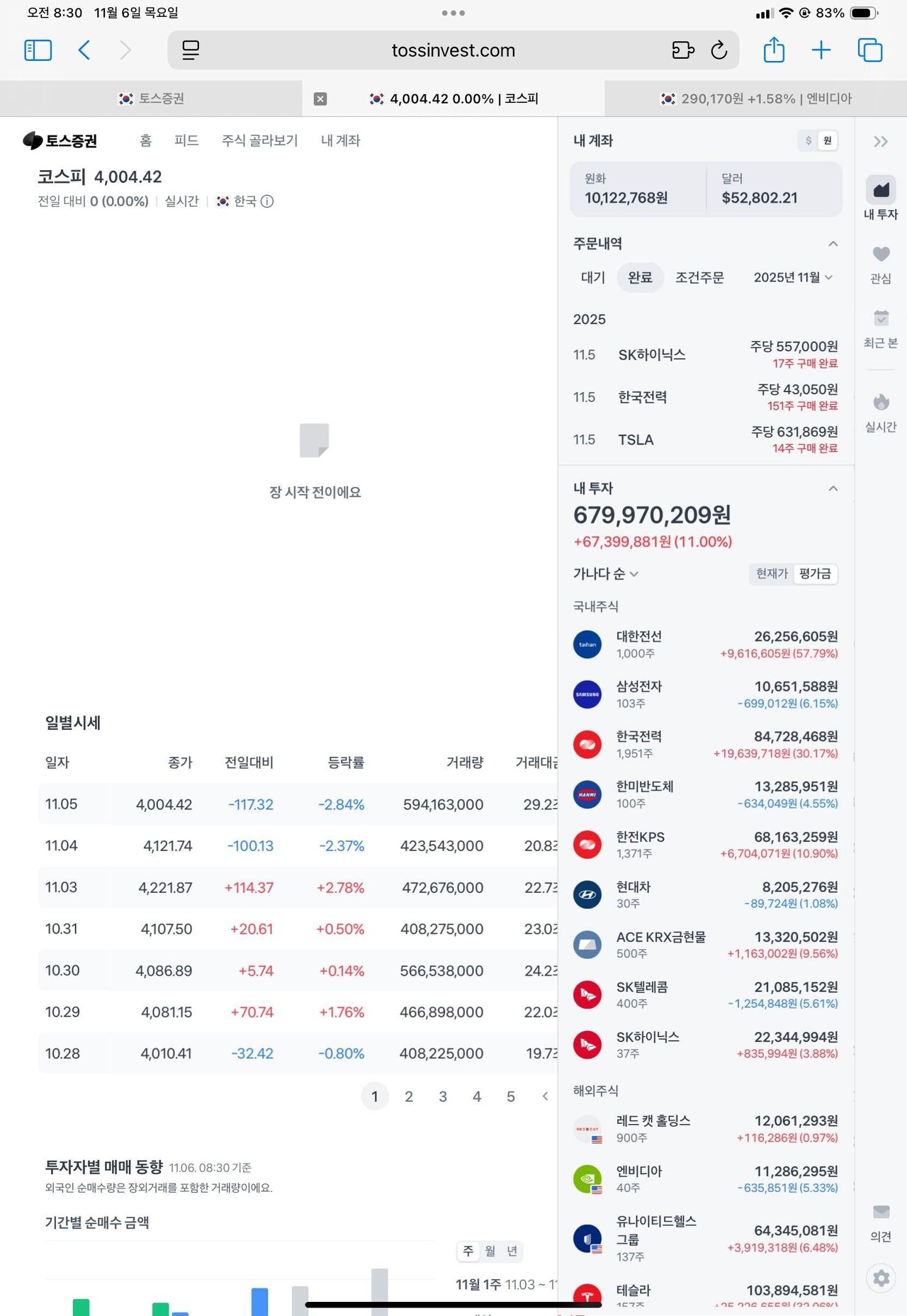This screenshot has width=907, height=1316.
Task: Go to page 2 of 일별시세
Action: pos(409,1096)
